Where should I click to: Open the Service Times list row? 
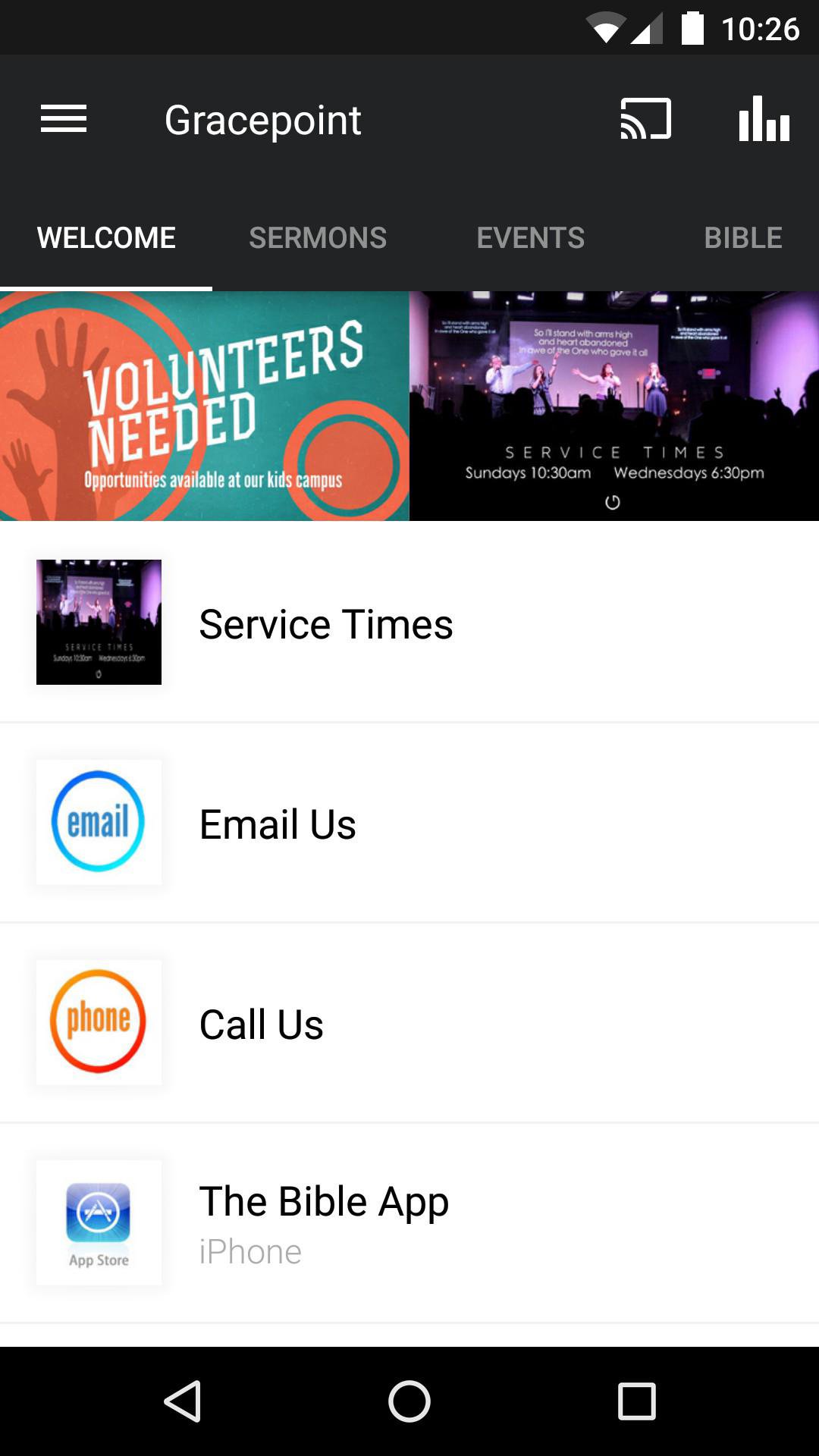pyautogui.click(x=409, y=623)
